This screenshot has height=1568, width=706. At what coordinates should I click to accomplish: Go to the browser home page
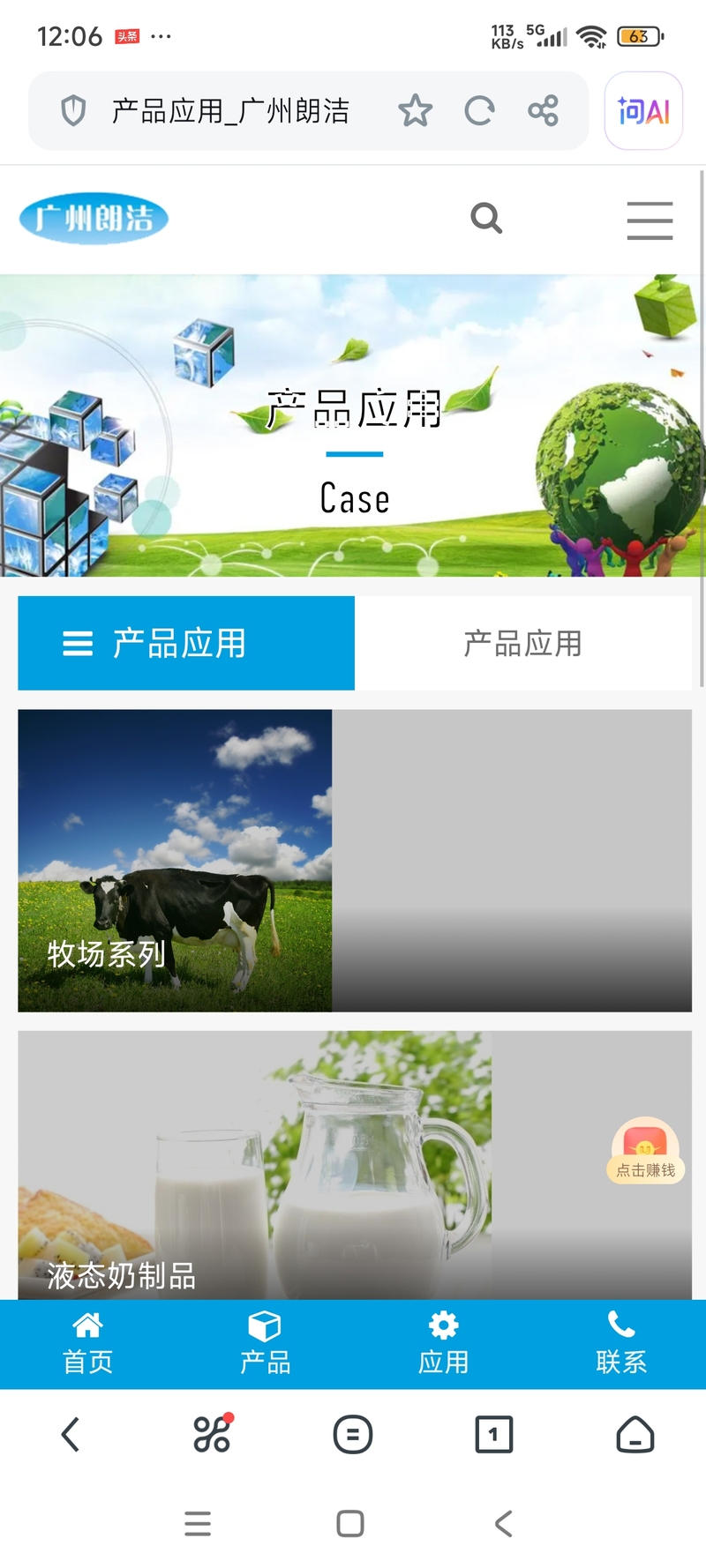tap(635, 1435)
